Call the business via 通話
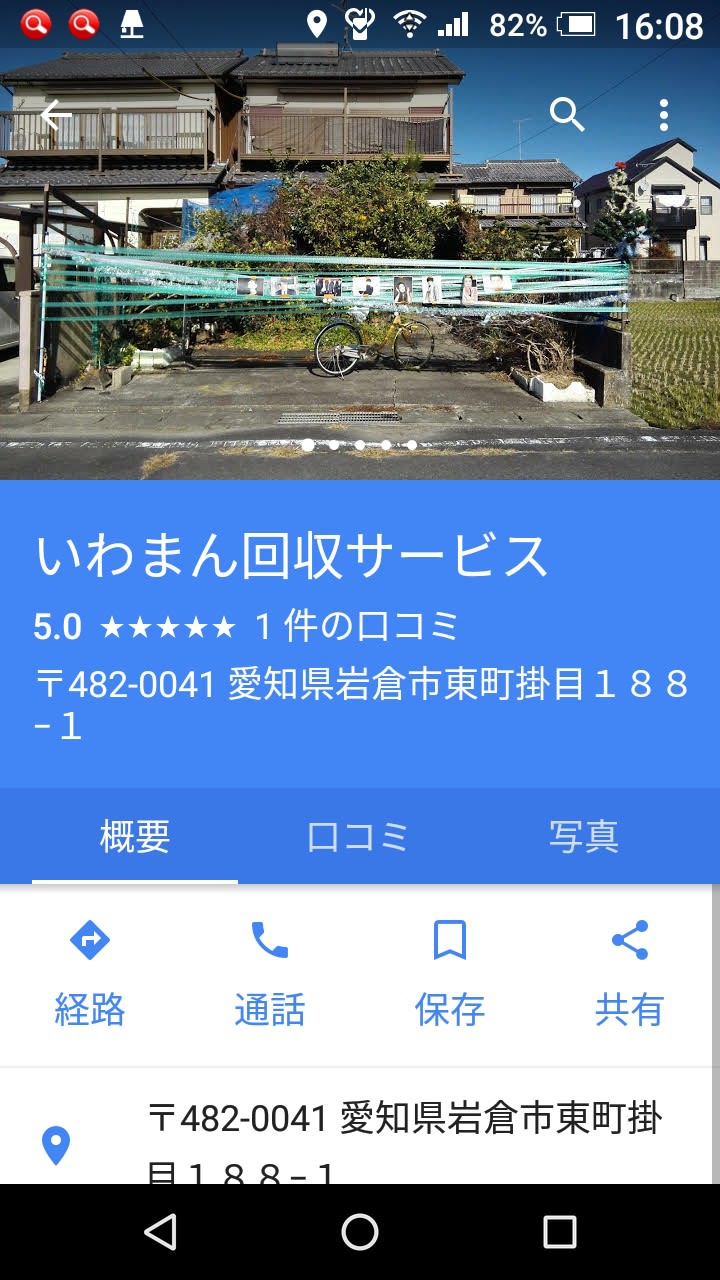Screen dimensions: 720x1280 (270, 975)
